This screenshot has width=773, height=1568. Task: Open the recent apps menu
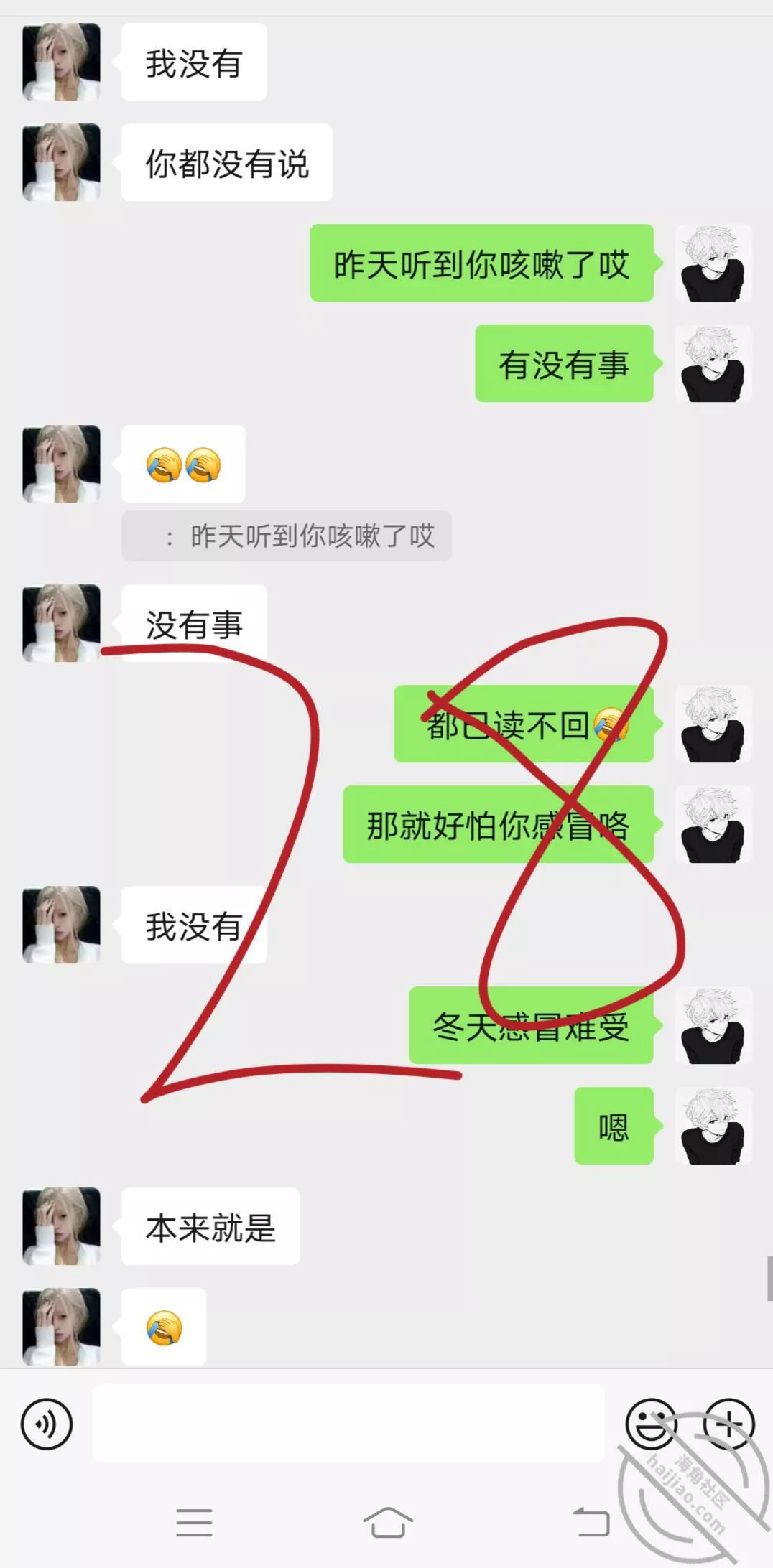click(x=194, y=1522)
